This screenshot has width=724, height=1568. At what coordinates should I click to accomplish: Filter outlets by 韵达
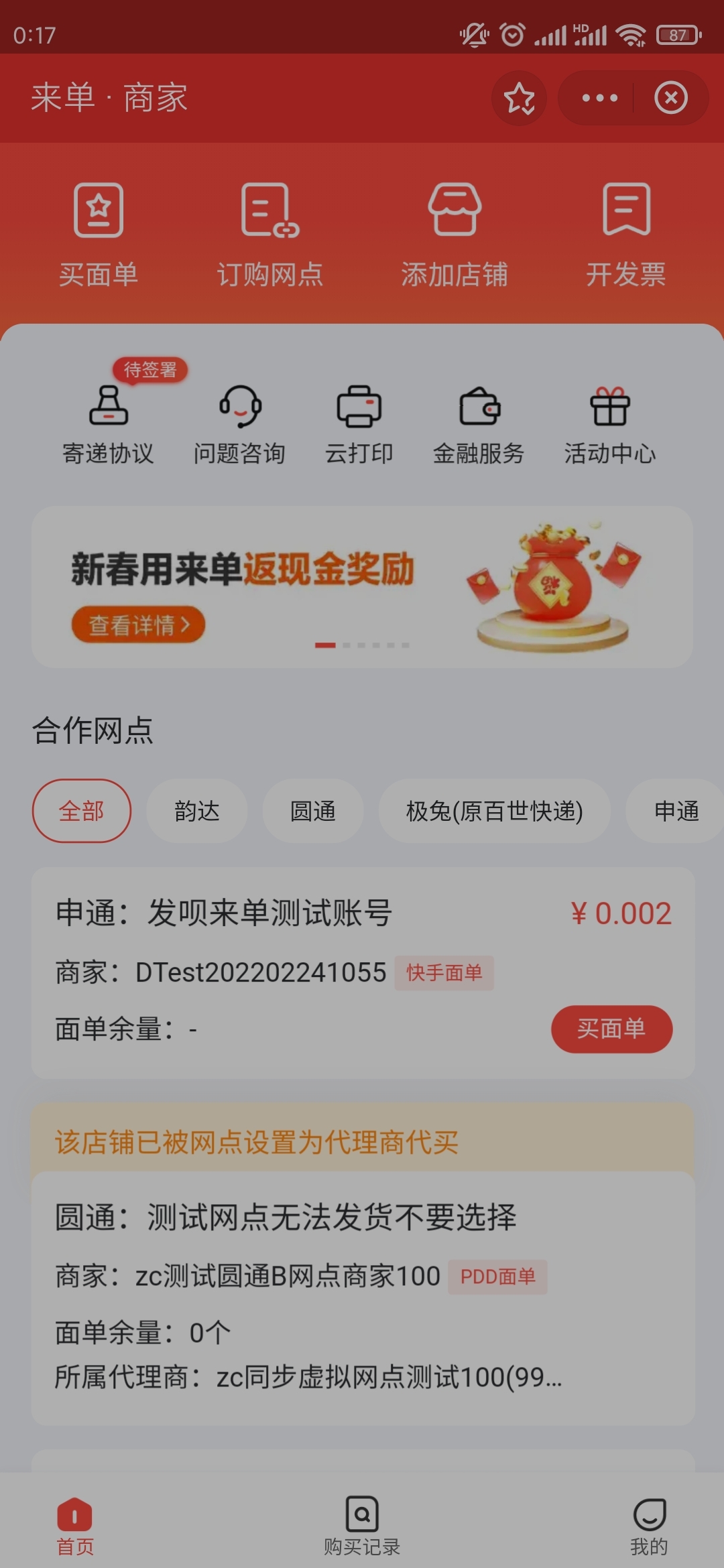tap(197, 811)
